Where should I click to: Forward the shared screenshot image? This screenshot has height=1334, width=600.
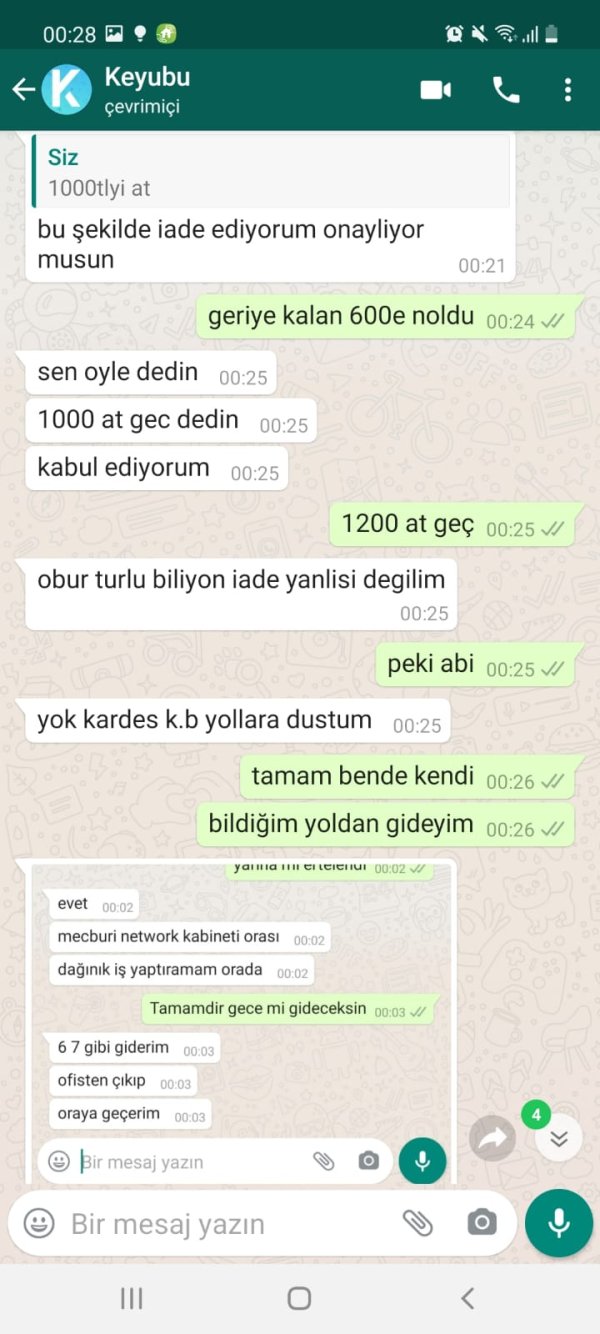point(492,1138)
